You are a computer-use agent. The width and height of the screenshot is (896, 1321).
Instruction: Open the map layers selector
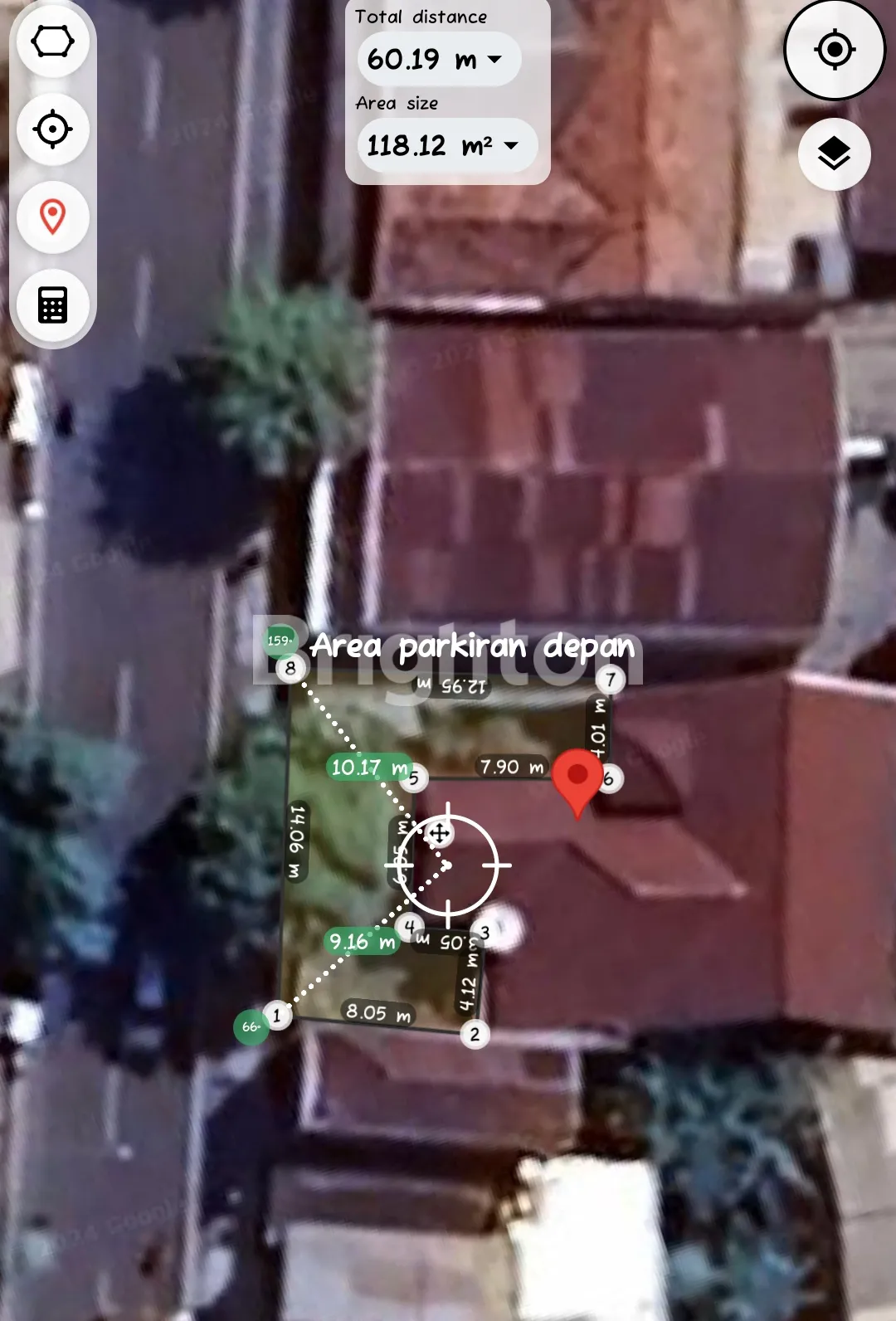pos(834,154)
